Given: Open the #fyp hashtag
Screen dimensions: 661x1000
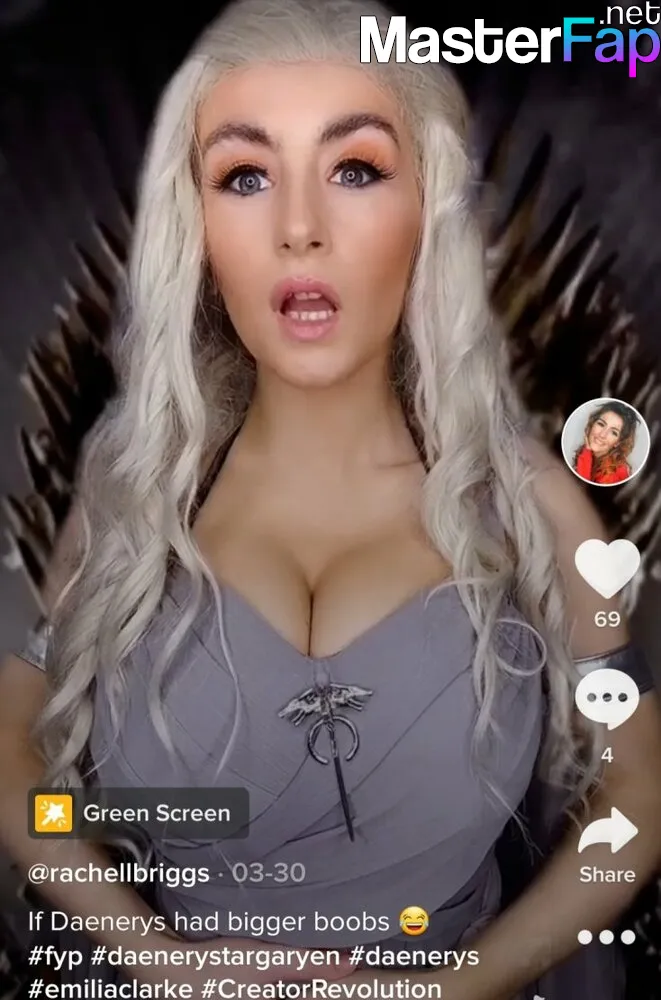Looking at the screenshot, I should click(x=55, y=956).
